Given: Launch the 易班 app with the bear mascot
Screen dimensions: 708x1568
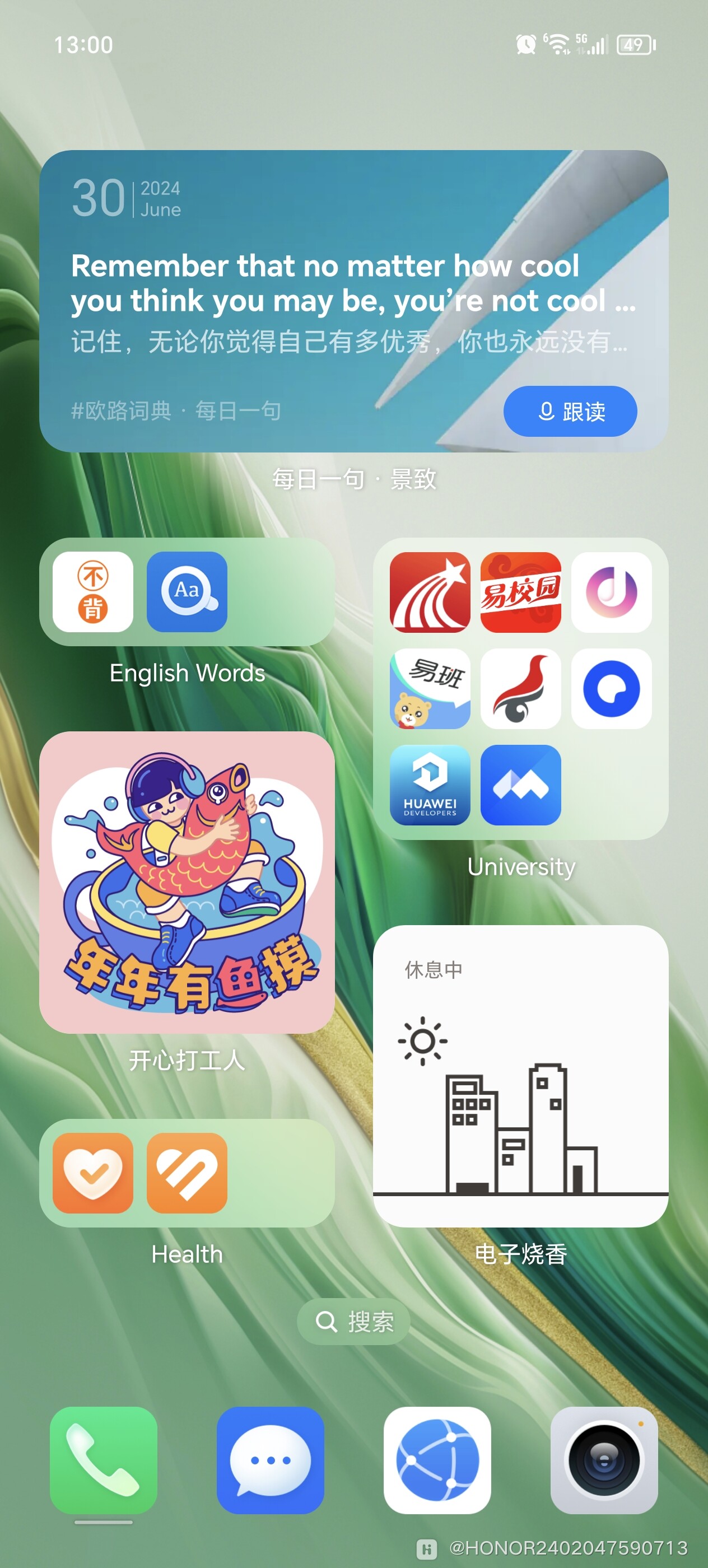Looking at the screenshot, I should tap(429, 688).
